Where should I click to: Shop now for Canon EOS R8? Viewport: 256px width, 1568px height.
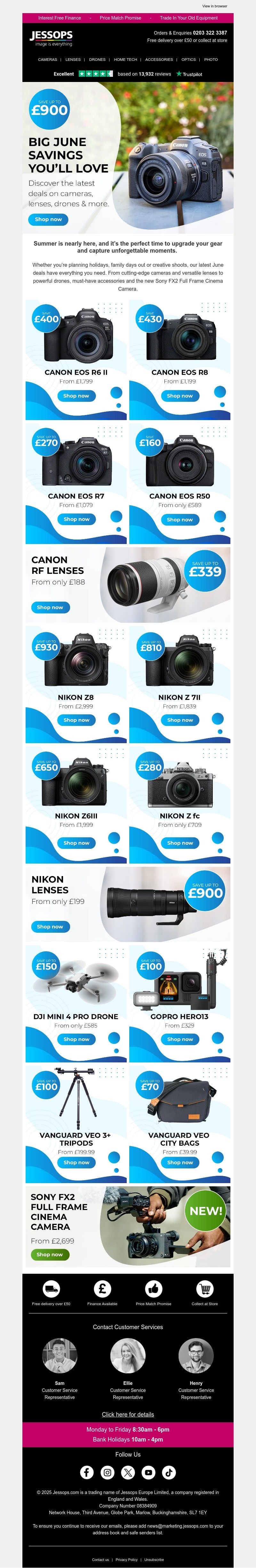pyautogui.click(x=180, y=396)
